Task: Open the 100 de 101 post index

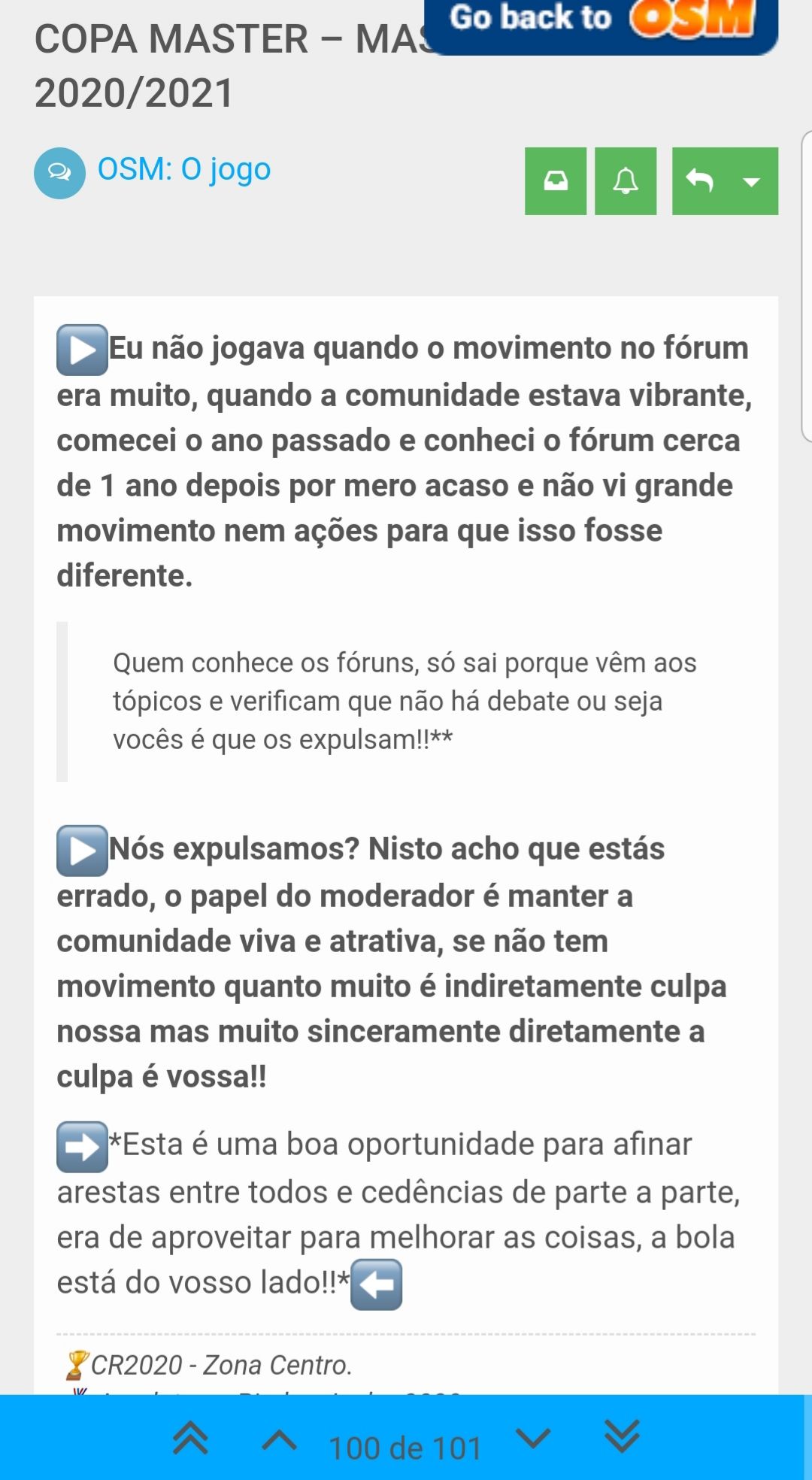Action: (x=405, y=1448)
